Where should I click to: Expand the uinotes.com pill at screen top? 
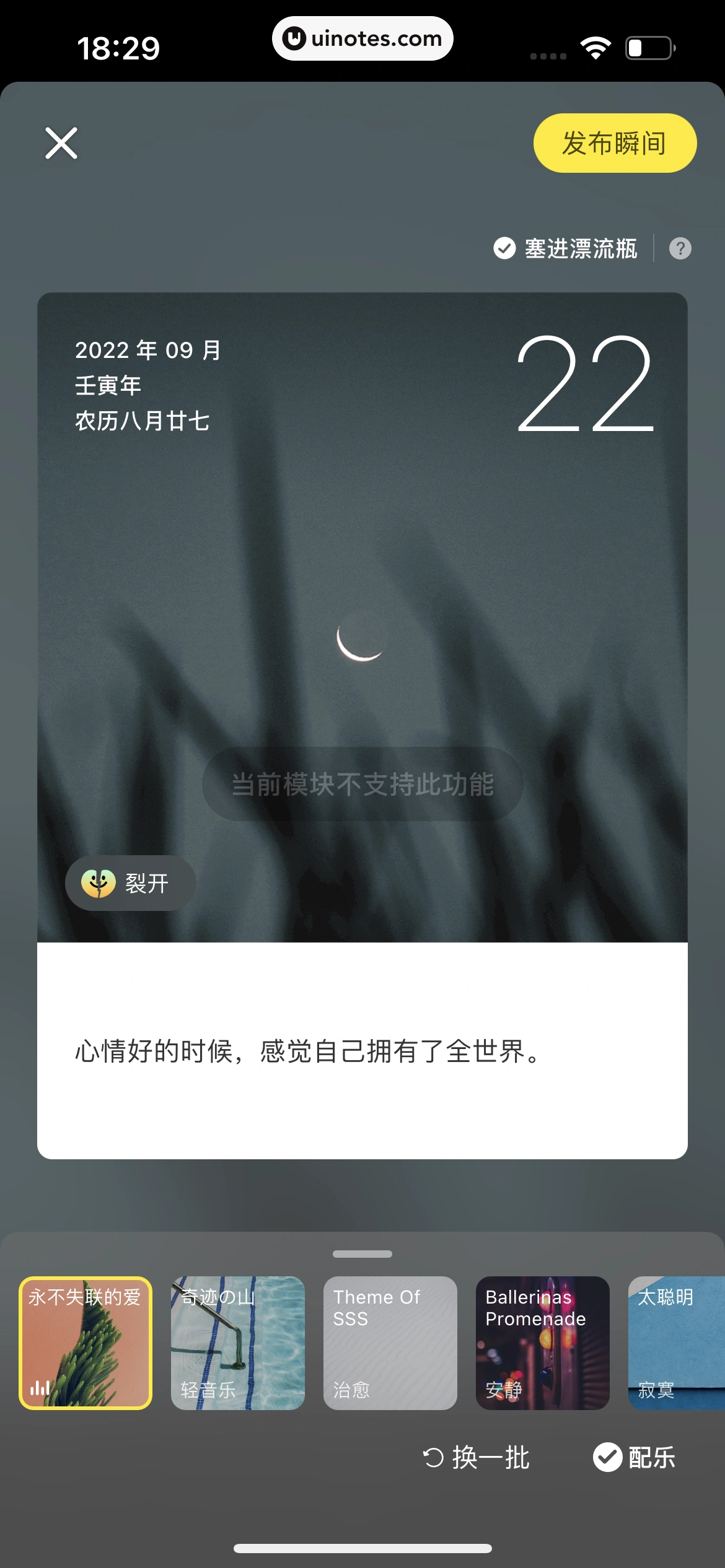click(x=362, y=38)
